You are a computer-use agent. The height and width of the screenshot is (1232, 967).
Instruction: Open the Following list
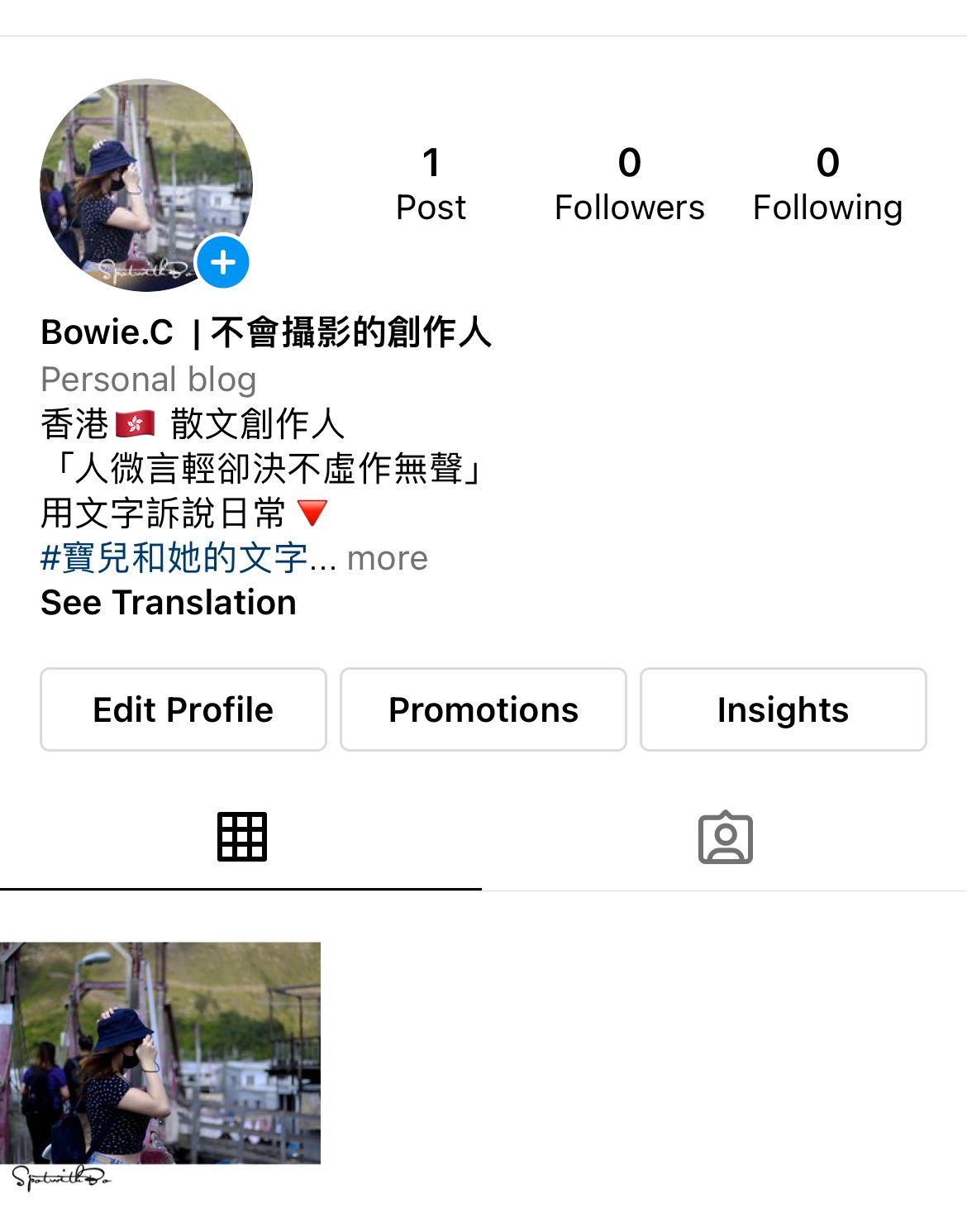(827, 185)
